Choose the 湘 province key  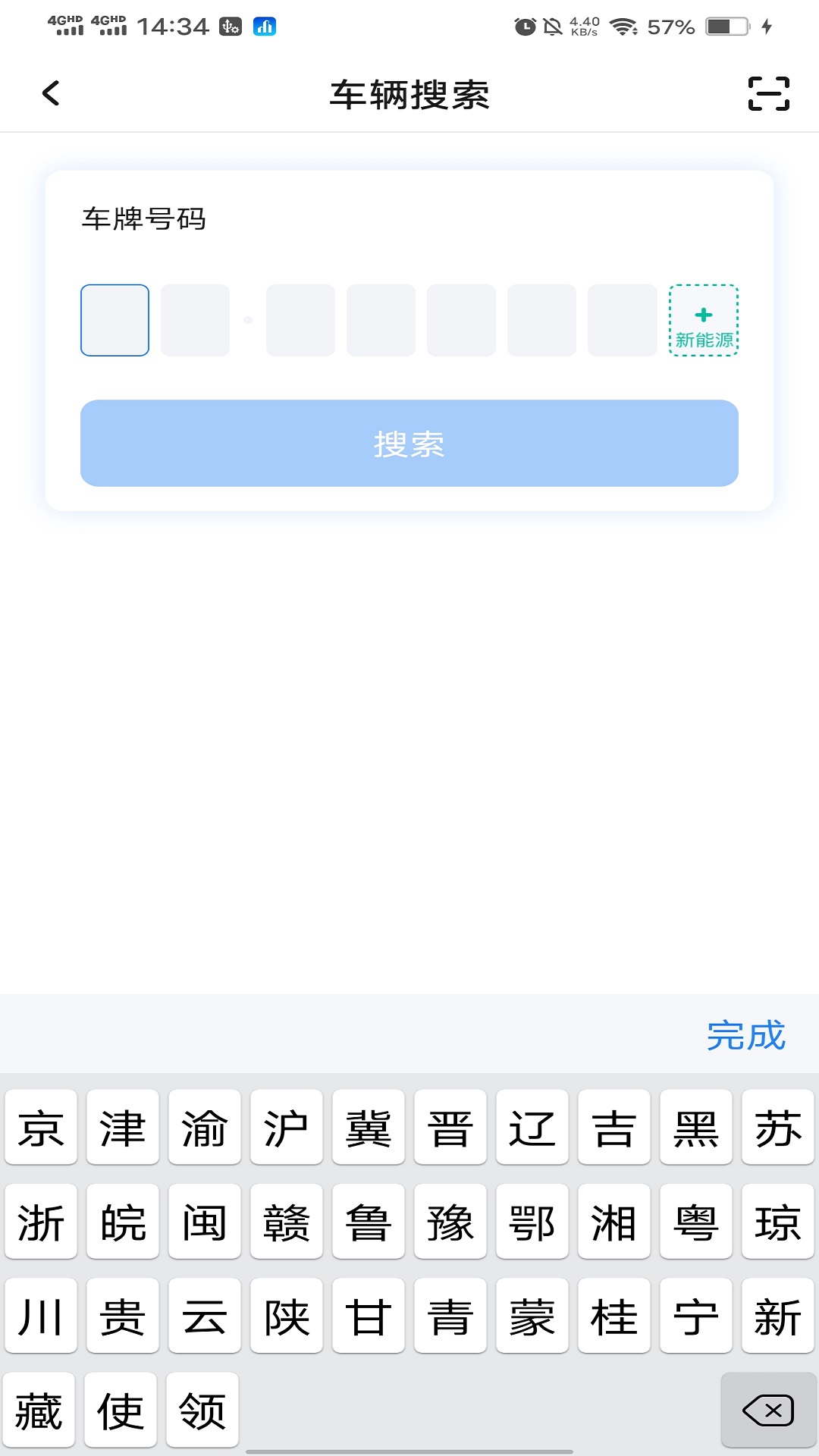(x=614, y=1221)
